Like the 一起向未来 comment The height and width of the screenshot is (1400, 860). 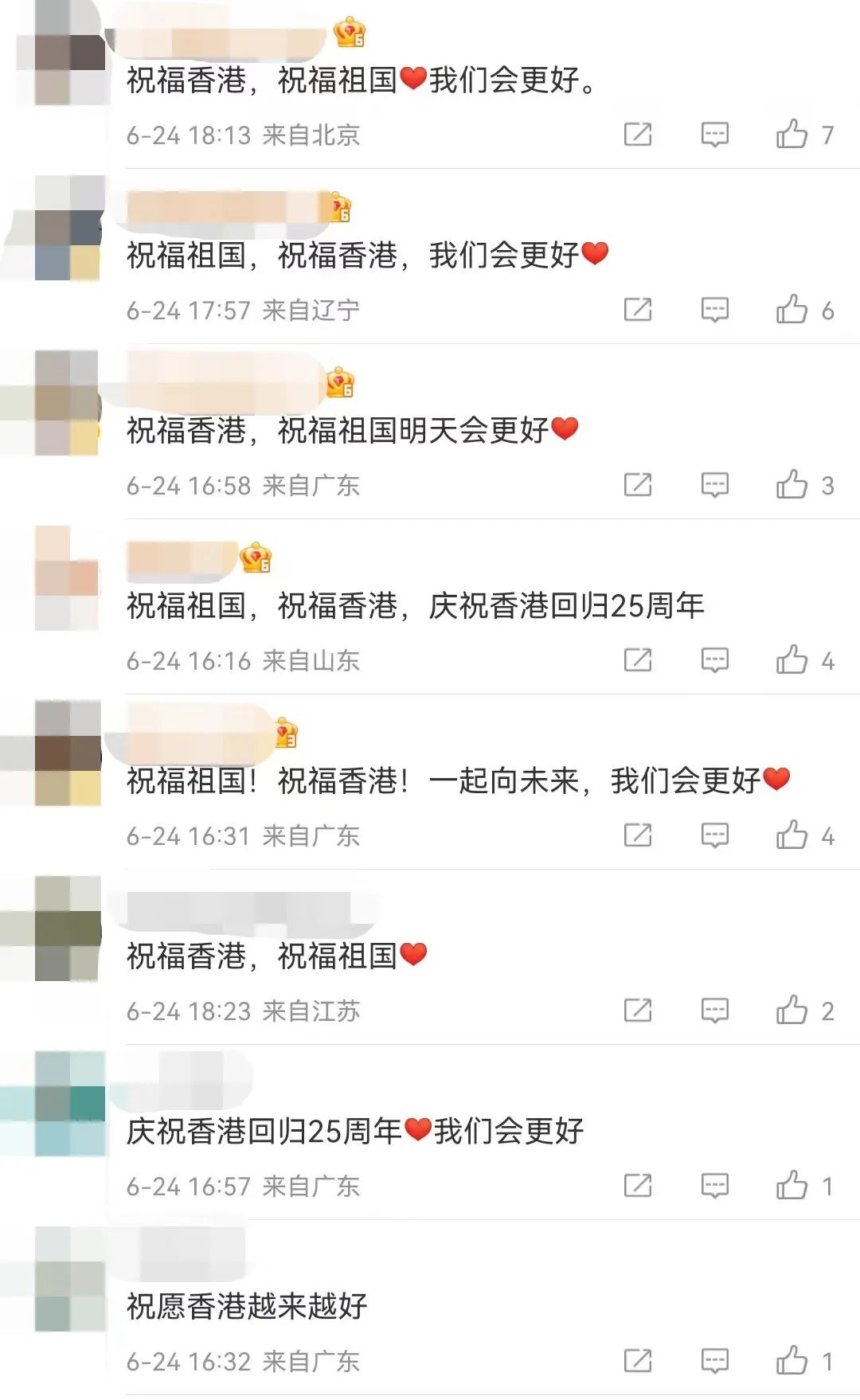coord(792,835)
